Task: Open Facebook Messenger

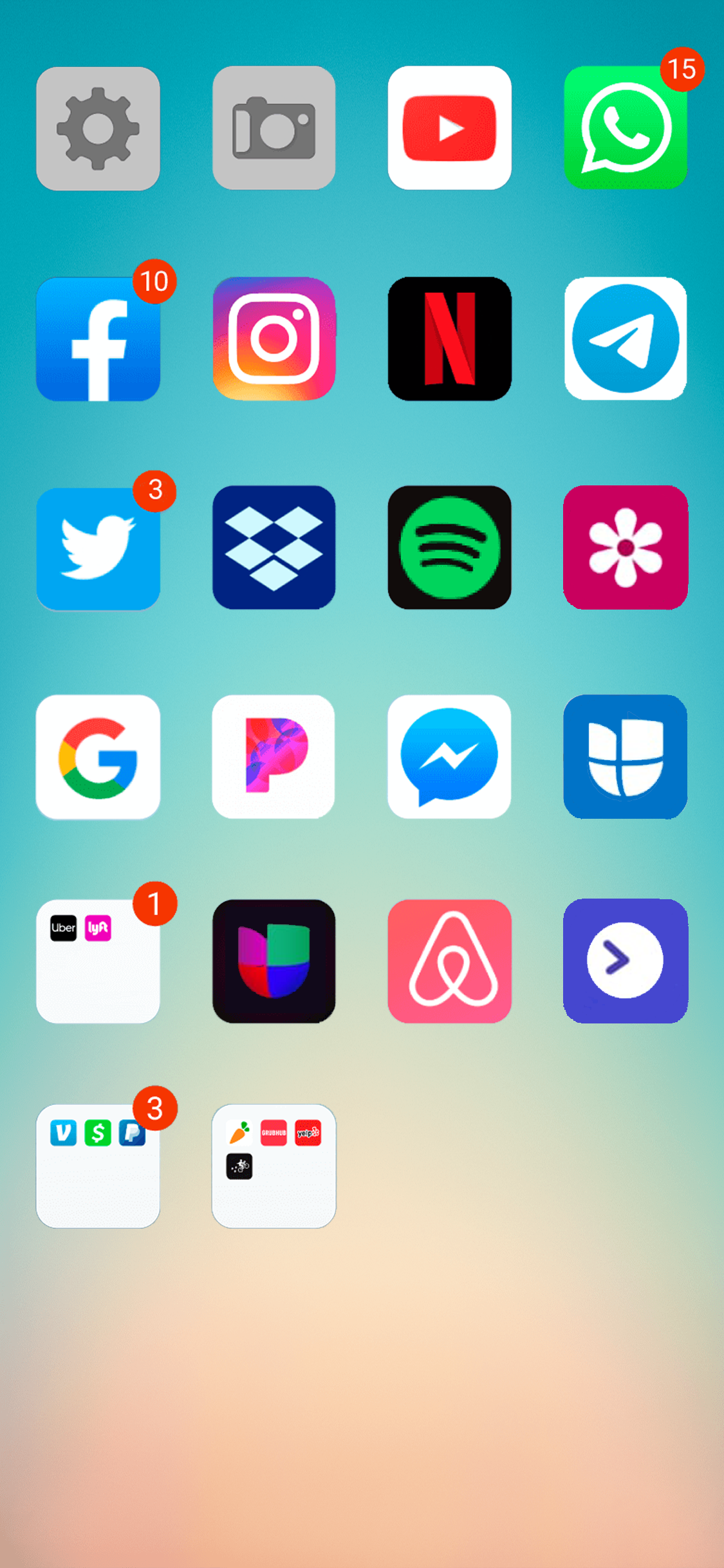Action: [449, 757]
